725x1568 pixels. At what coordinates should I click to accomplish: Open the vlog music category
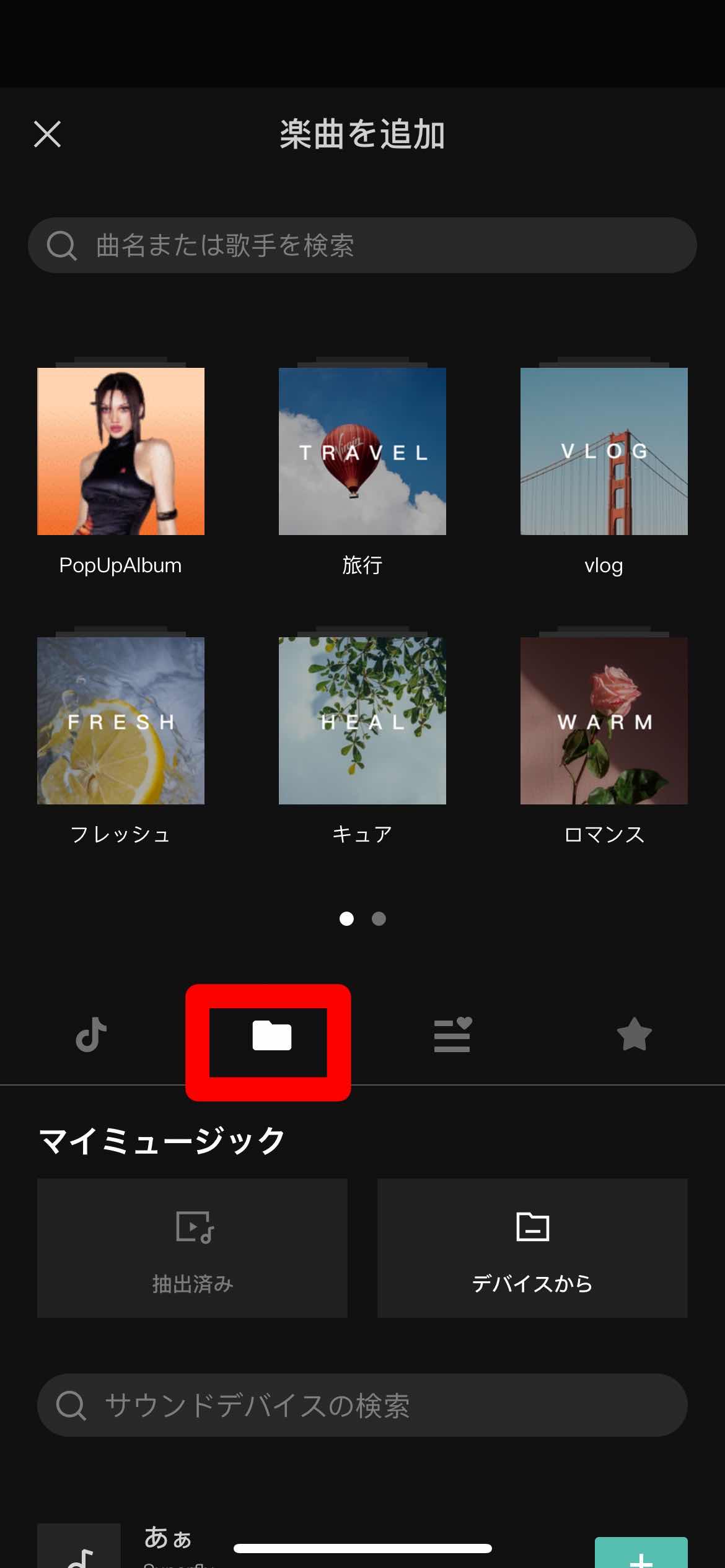tap(604, 451)
